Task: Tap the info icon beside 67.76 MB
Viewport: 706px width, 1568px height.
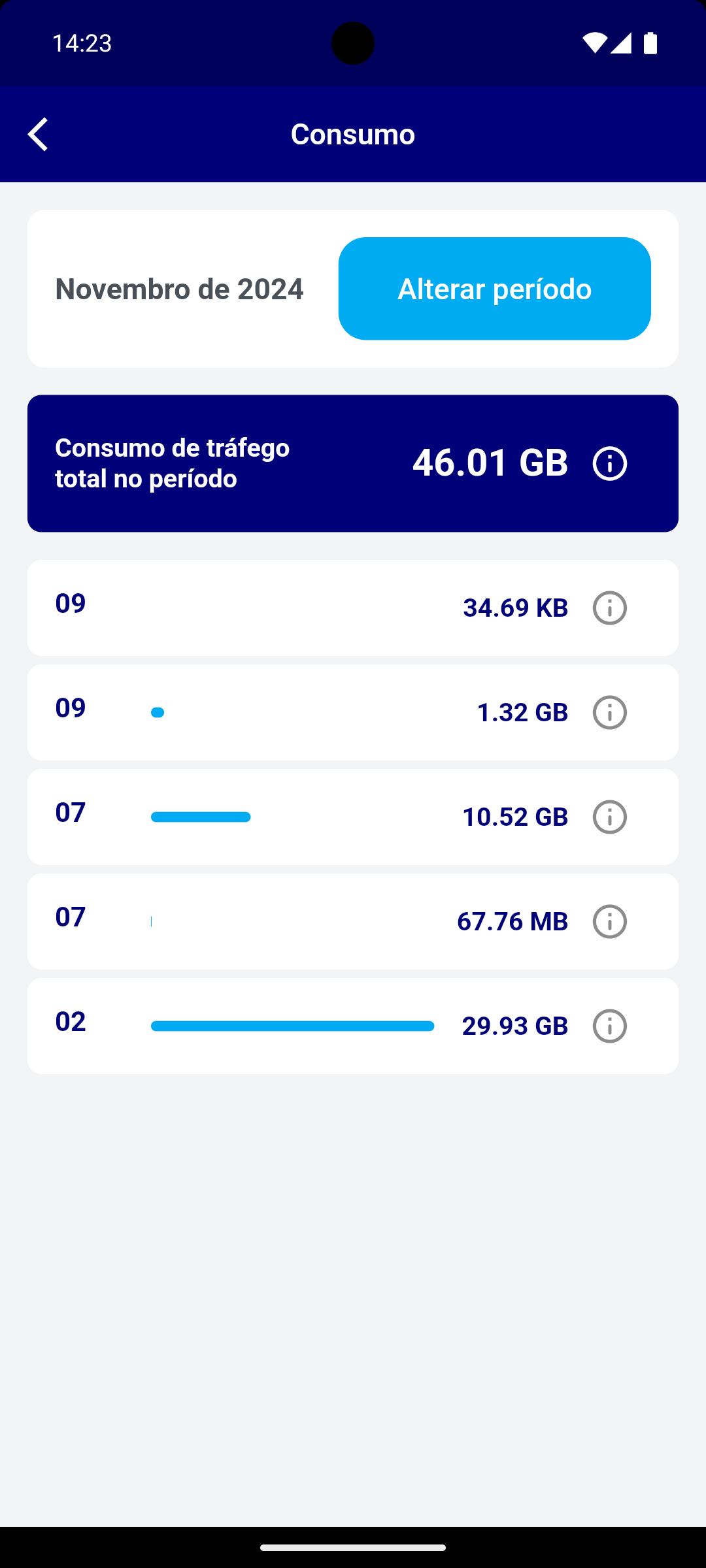Action: coord(609,921)
